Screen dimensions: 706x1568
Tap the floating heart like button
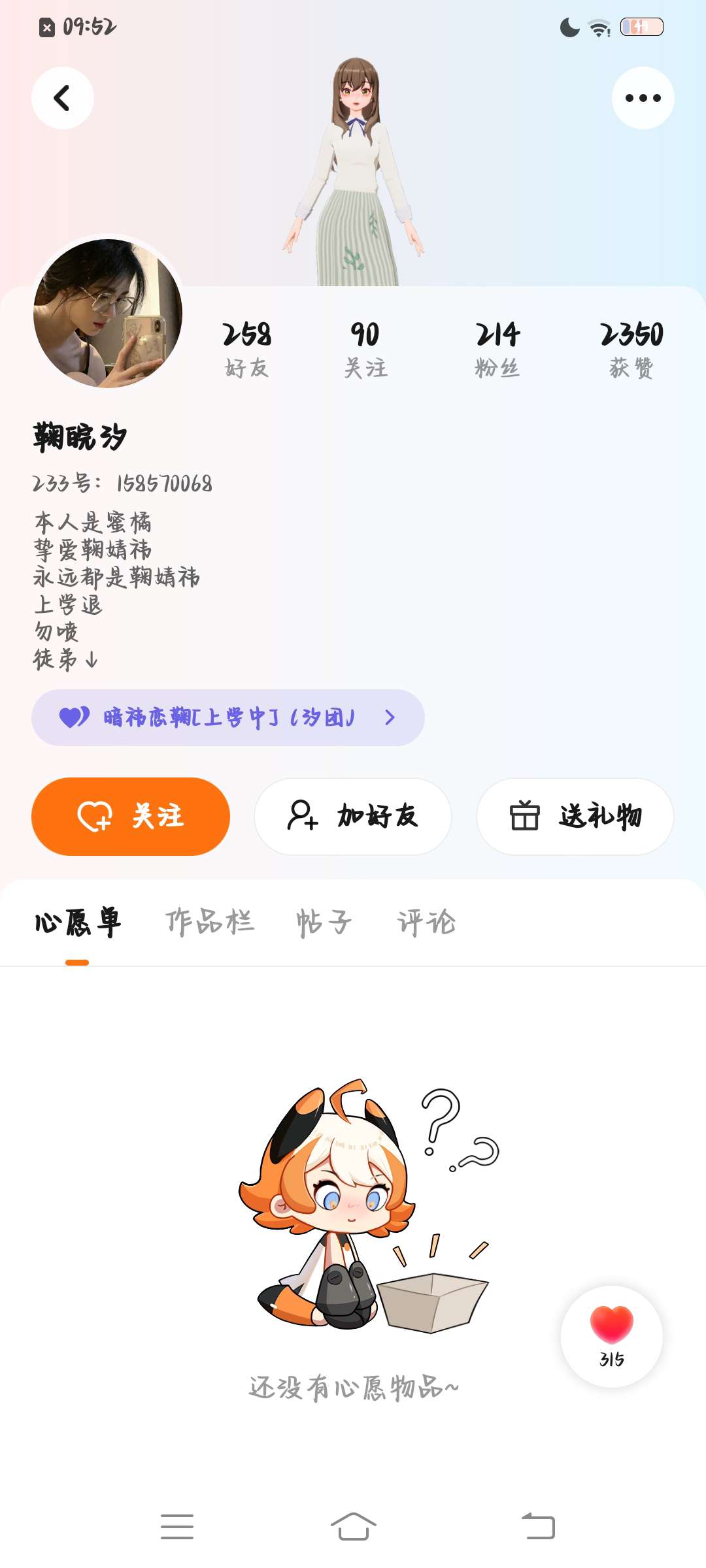click(x=611, y=1336)
